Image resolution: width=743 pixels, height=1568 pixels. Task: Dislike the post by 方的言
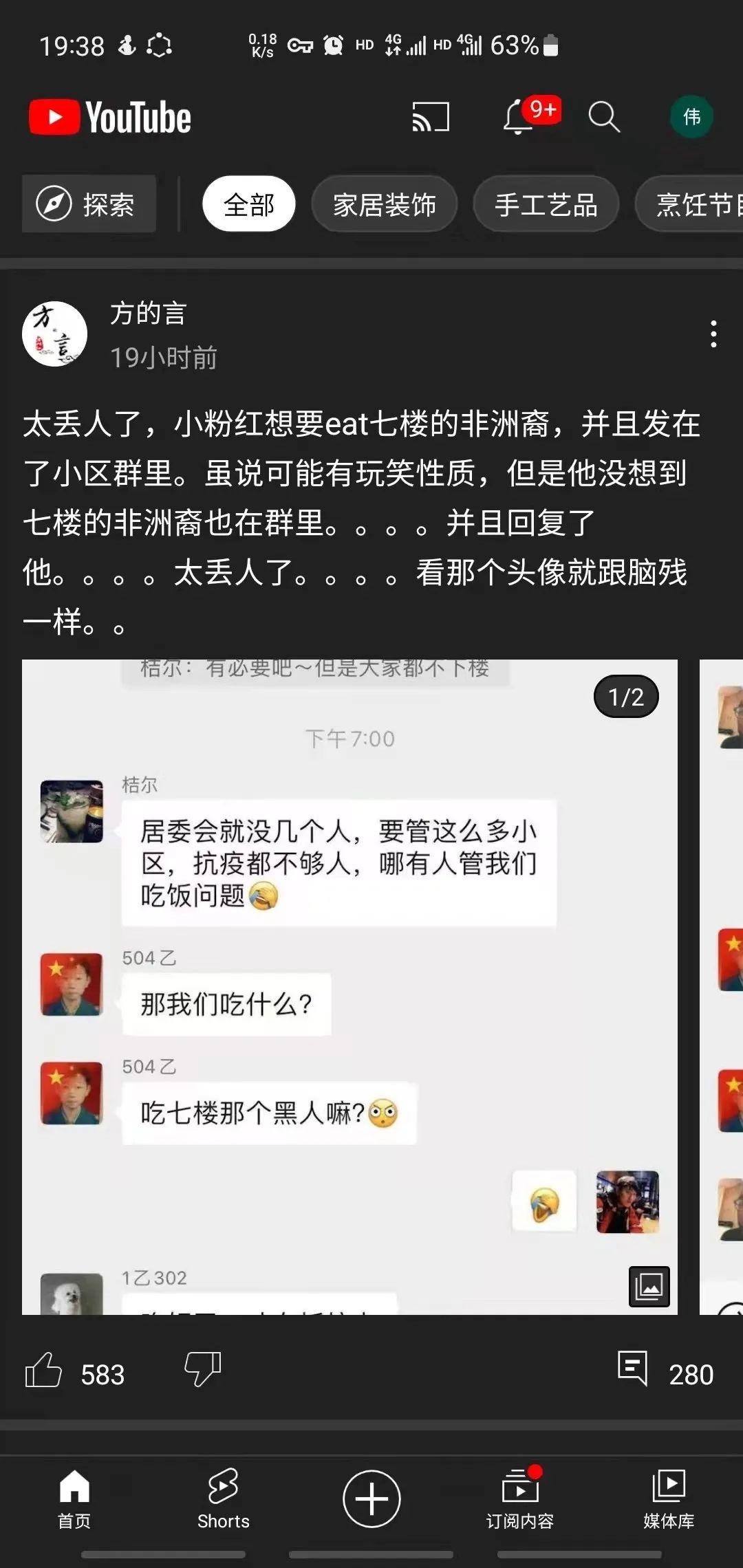pyautogui.click(x=203, y=1370)
